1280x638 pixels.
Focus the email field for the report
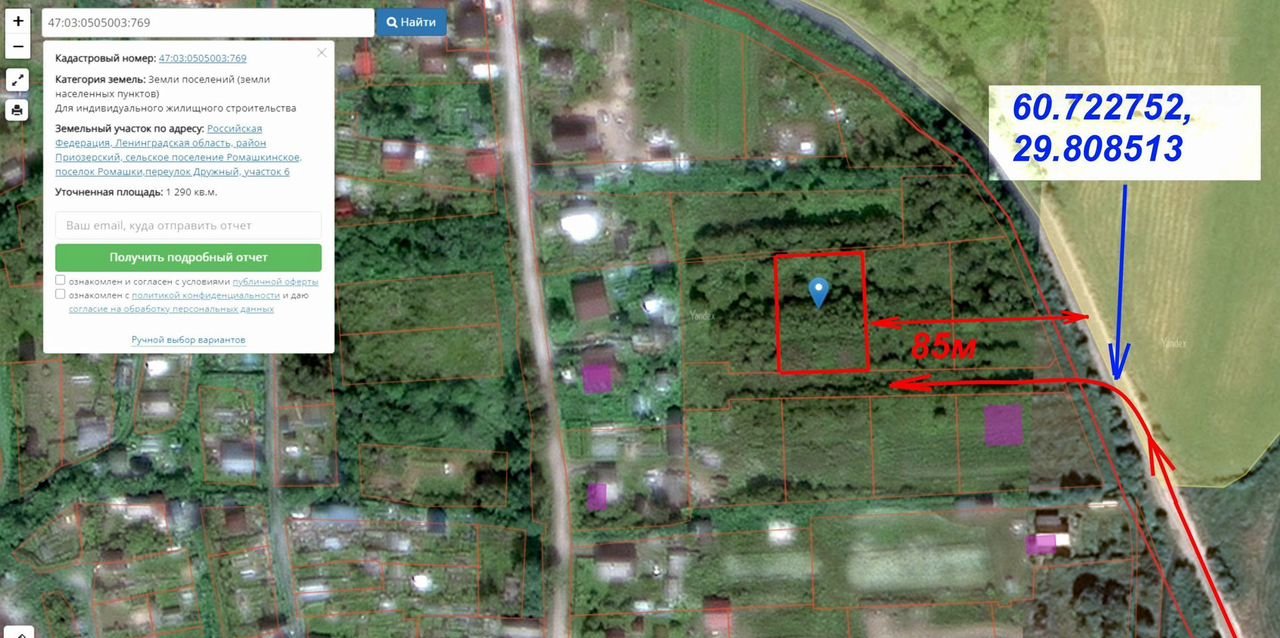(188, 225)
